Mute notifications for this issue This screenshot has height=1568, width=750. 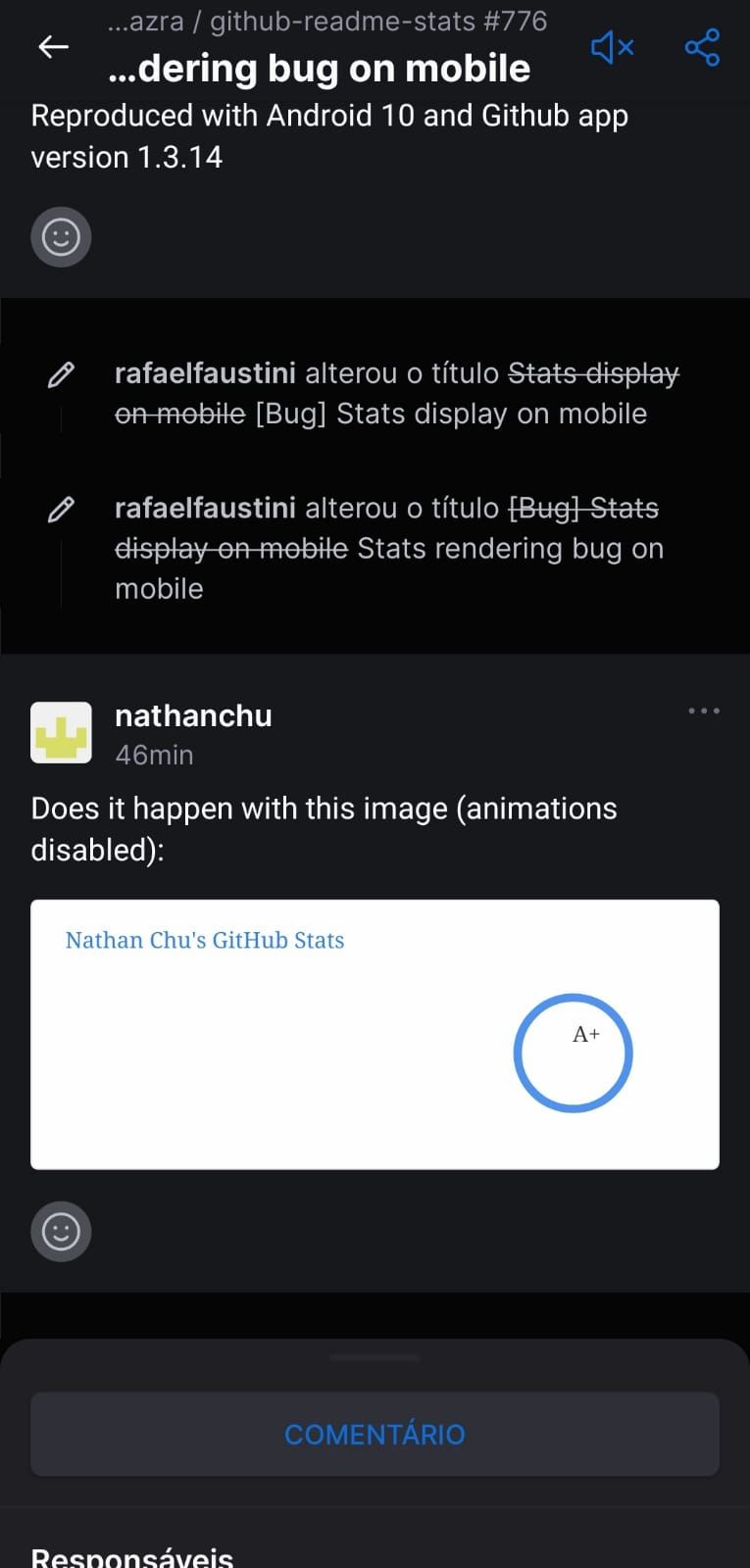pos(611,47)
